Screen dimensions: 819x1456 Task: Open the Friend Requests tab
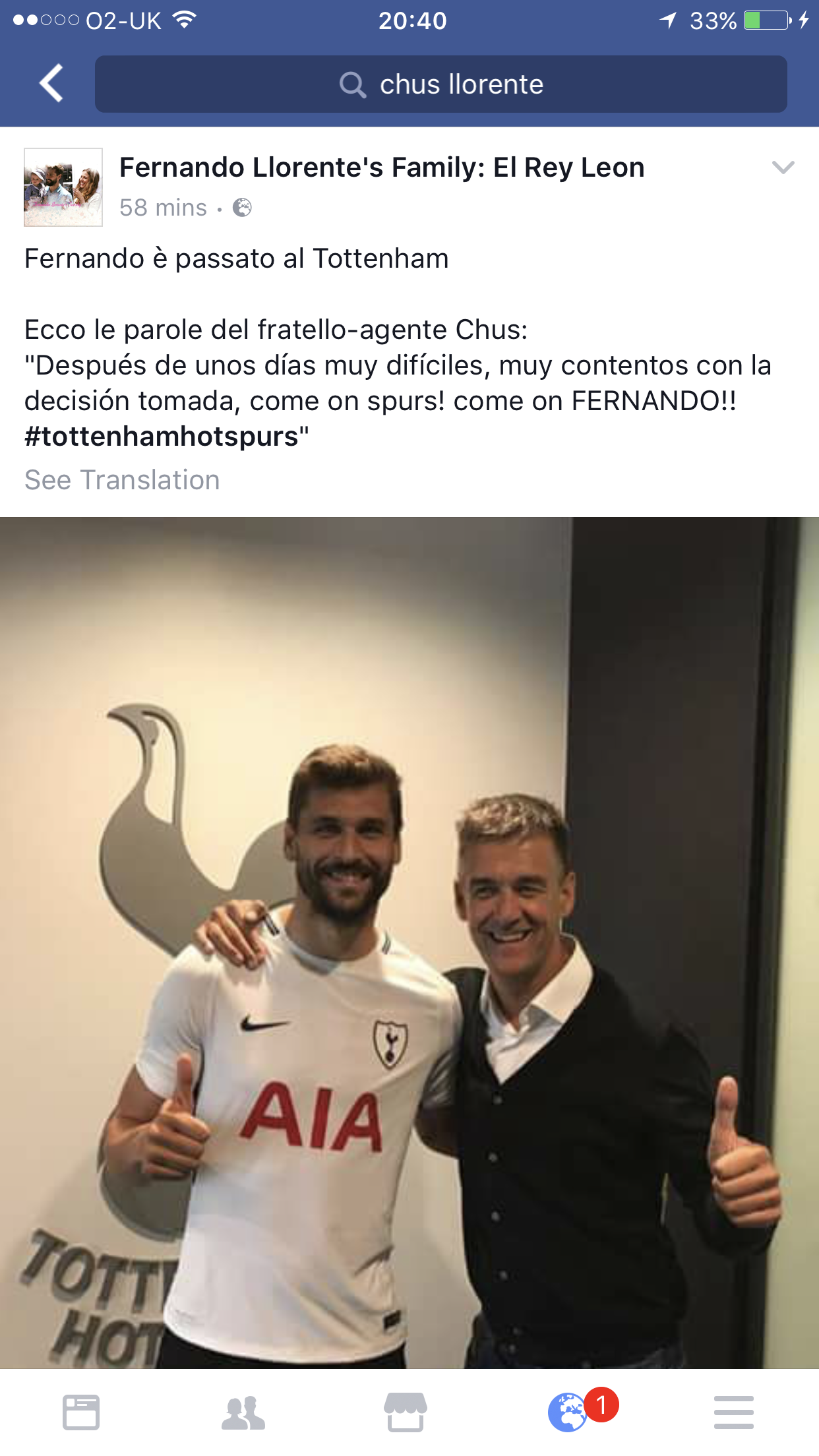(x=243, y=1412)
